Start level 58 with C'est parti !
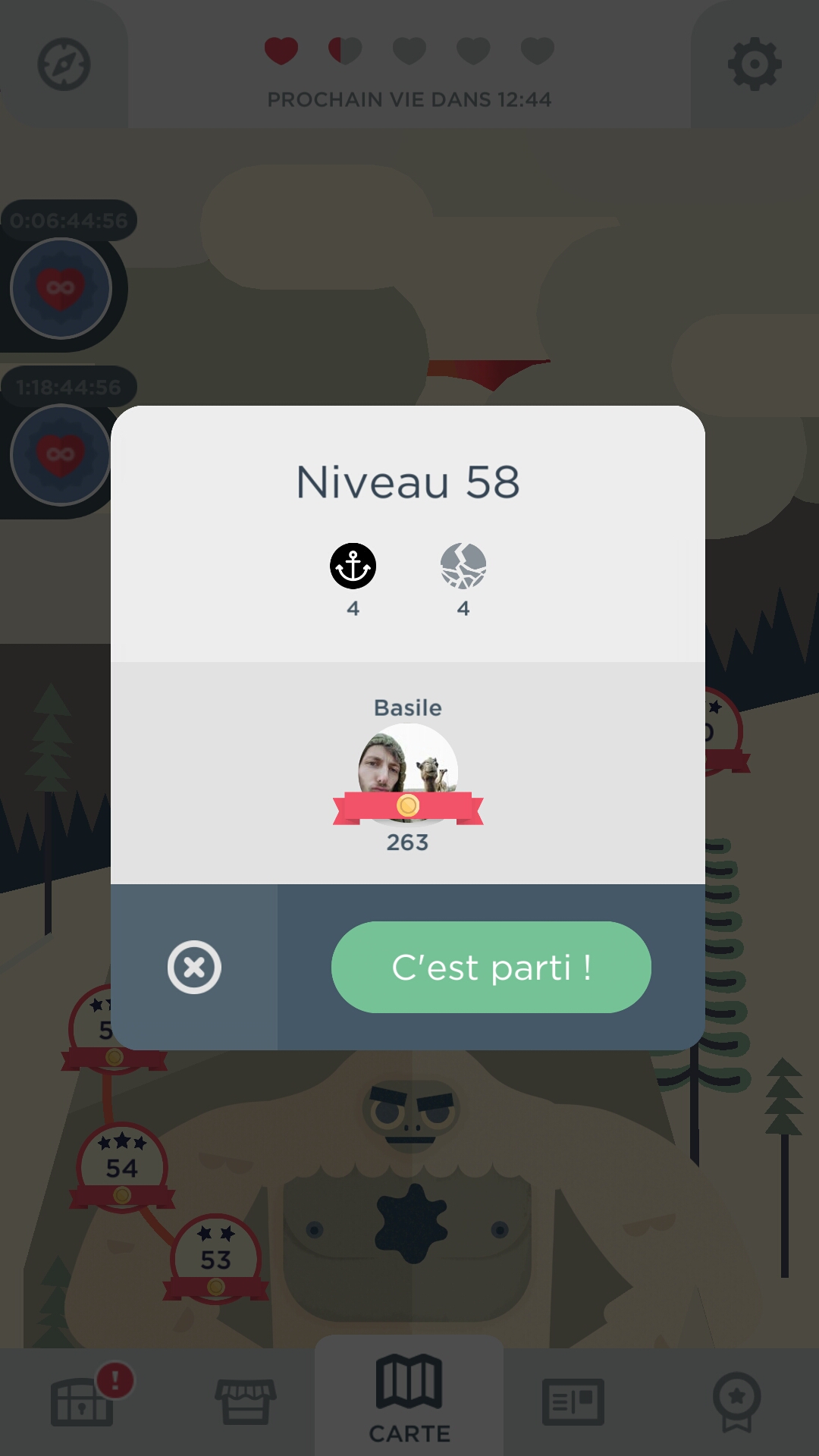This screenshot has height=1456, width=819. [491, 967]
